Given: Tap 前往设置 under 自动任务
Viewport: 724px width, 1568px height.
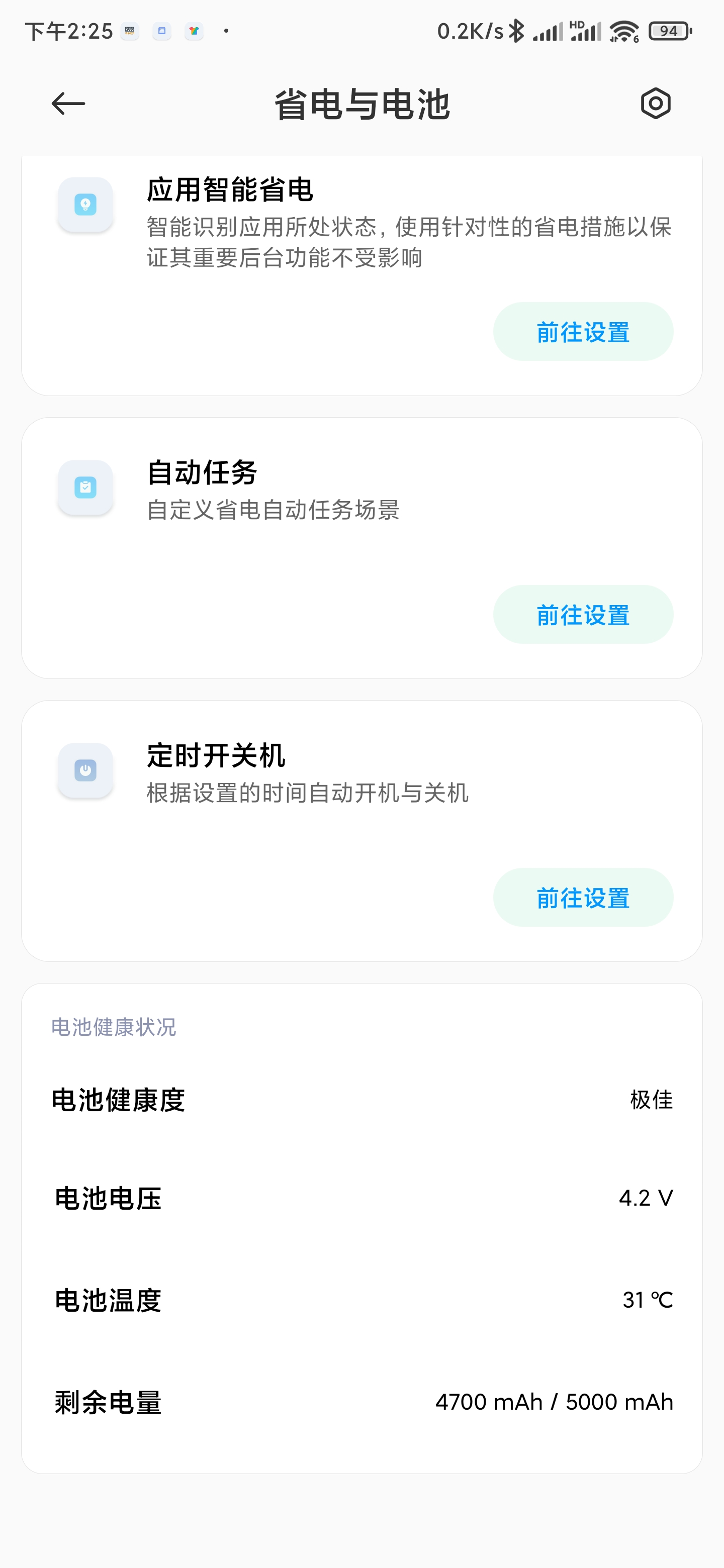Looking at the screenshot, I should coord(583,615).
